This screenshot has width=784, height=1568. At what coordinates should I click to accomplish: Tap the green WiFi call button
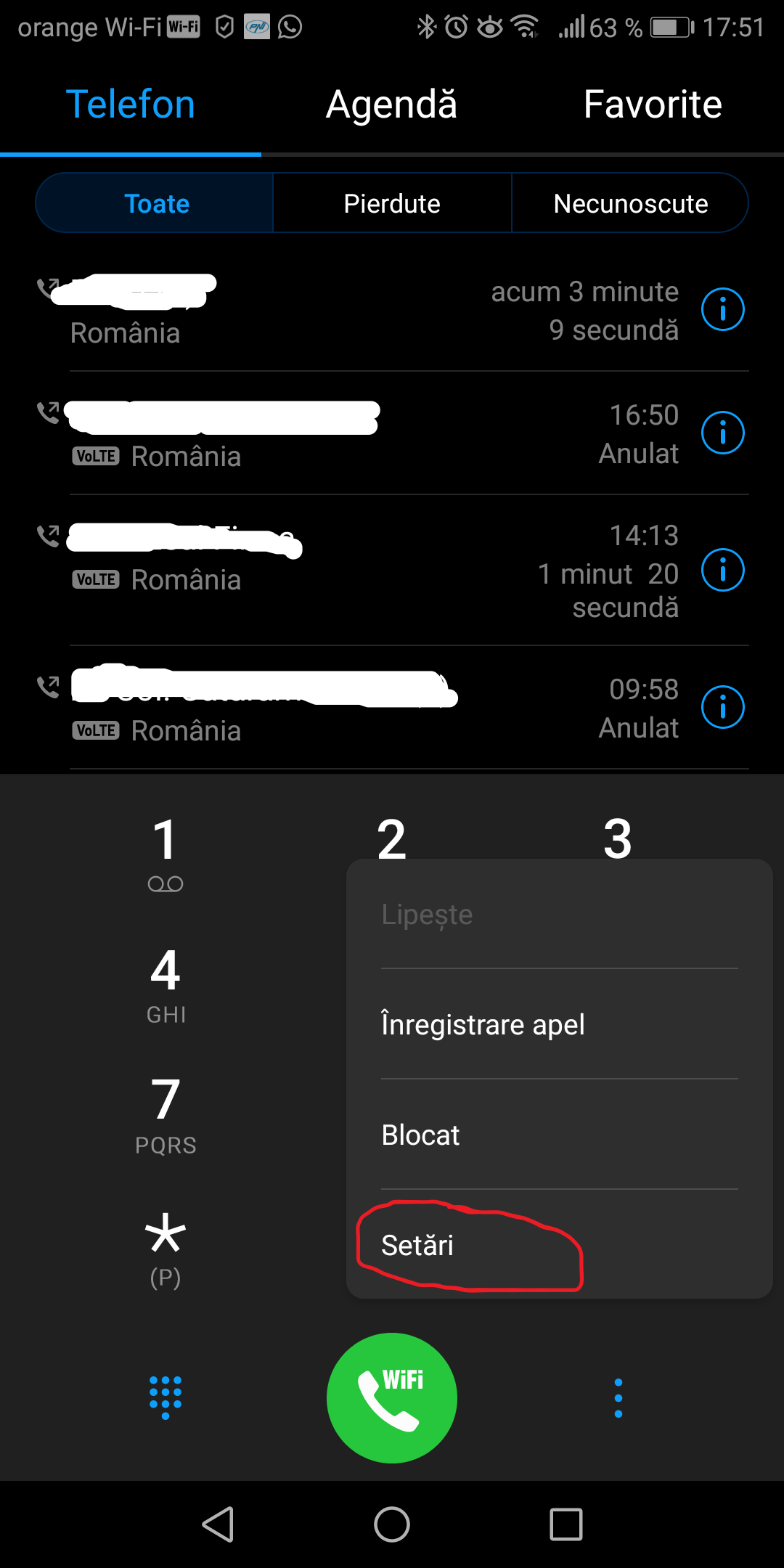tap(392, 1397)
